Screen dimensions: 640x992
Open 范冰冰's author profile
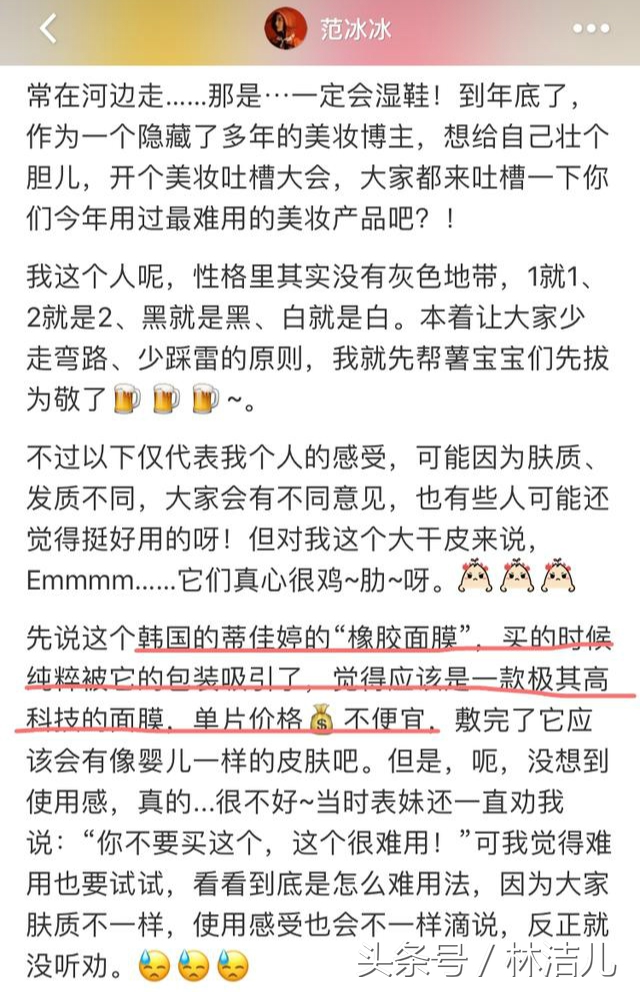[286, 30]
